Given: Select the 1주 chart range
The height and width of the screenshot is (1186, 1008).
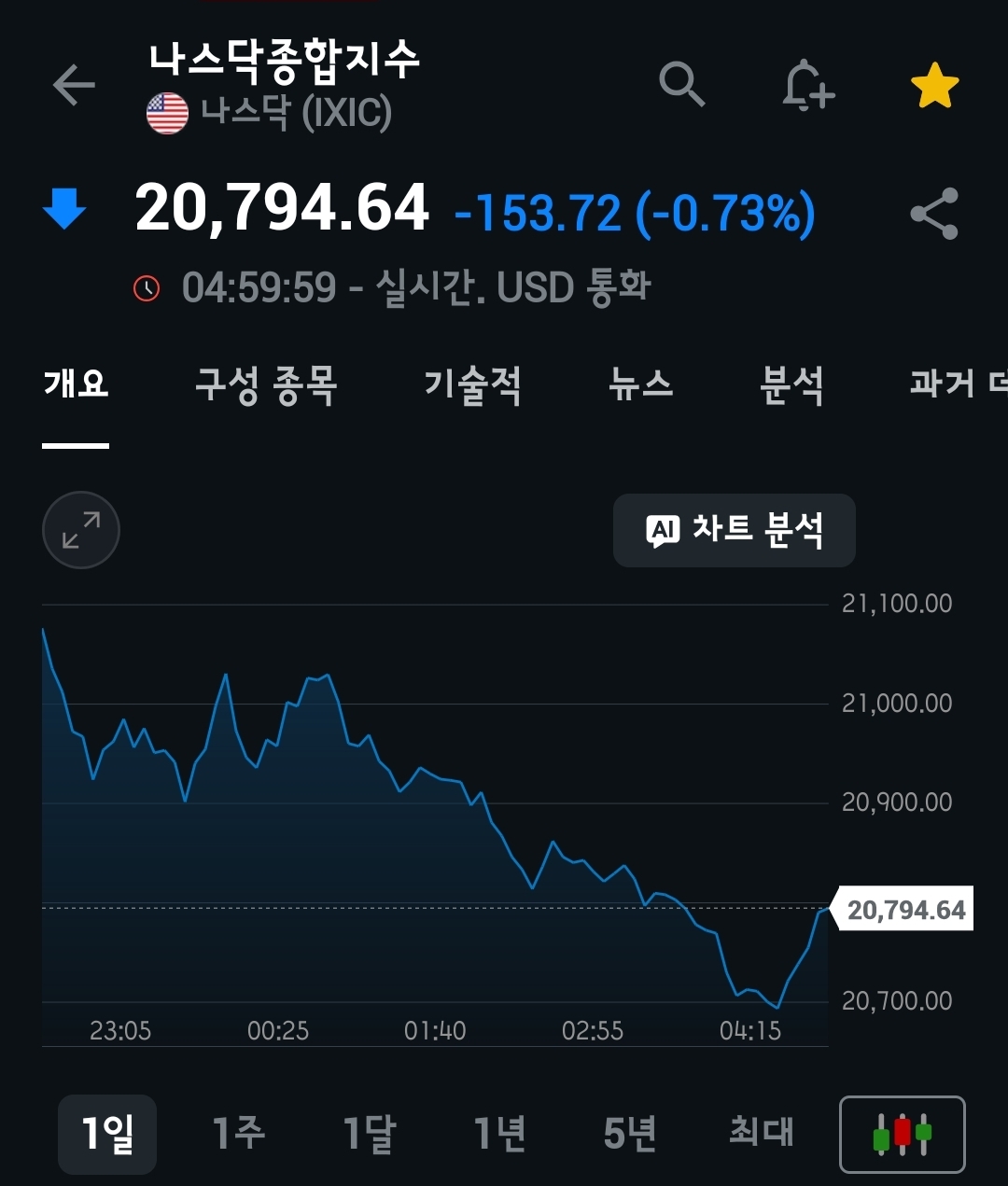Looking at the screenshot, I should (x=239, y=1134).
